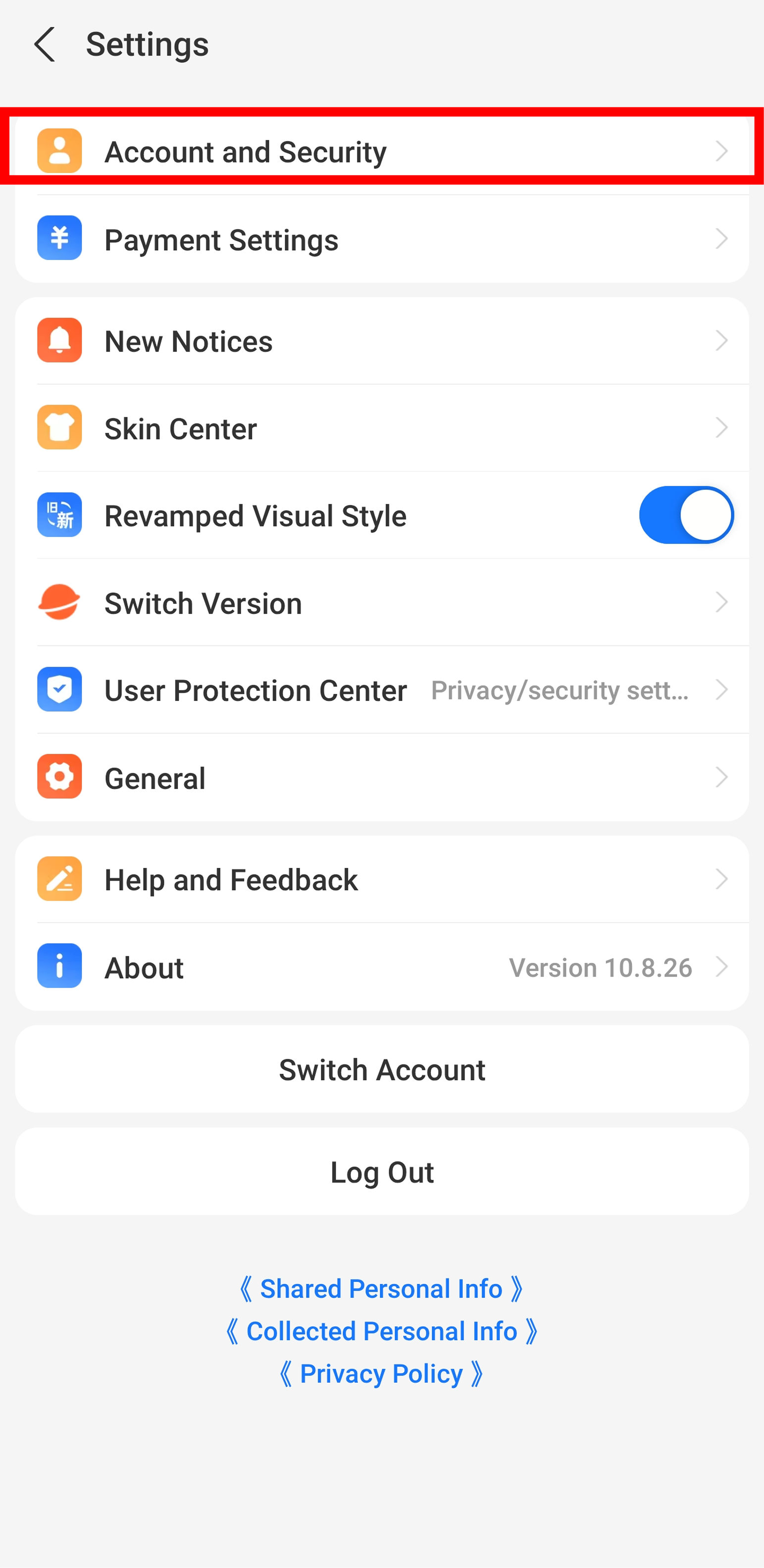Click the New Notices bell icon
The width and height of the screenshot is (764, 1568).
click(59, 340)
